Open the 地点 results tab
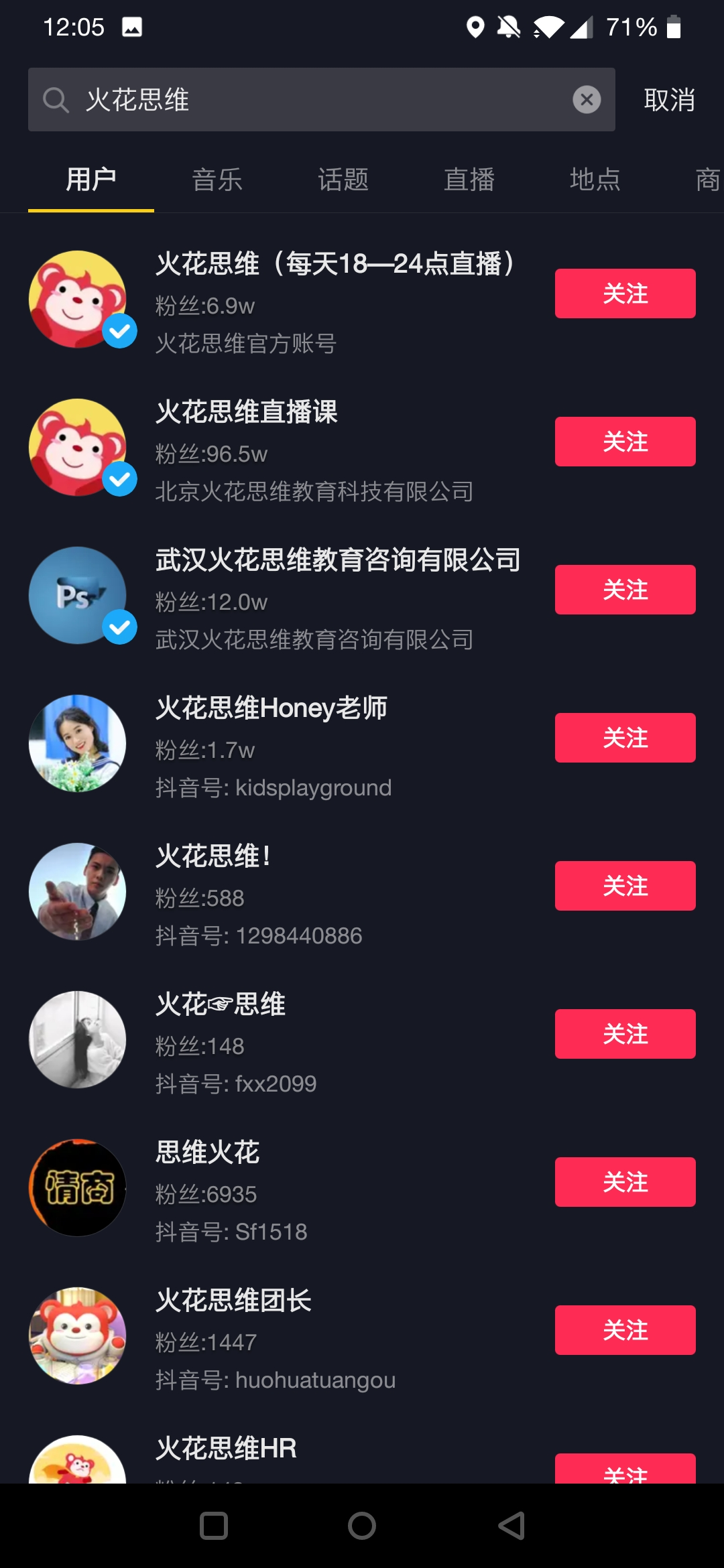The width and height of the screenshot is (724, 1568). (595, 180)
